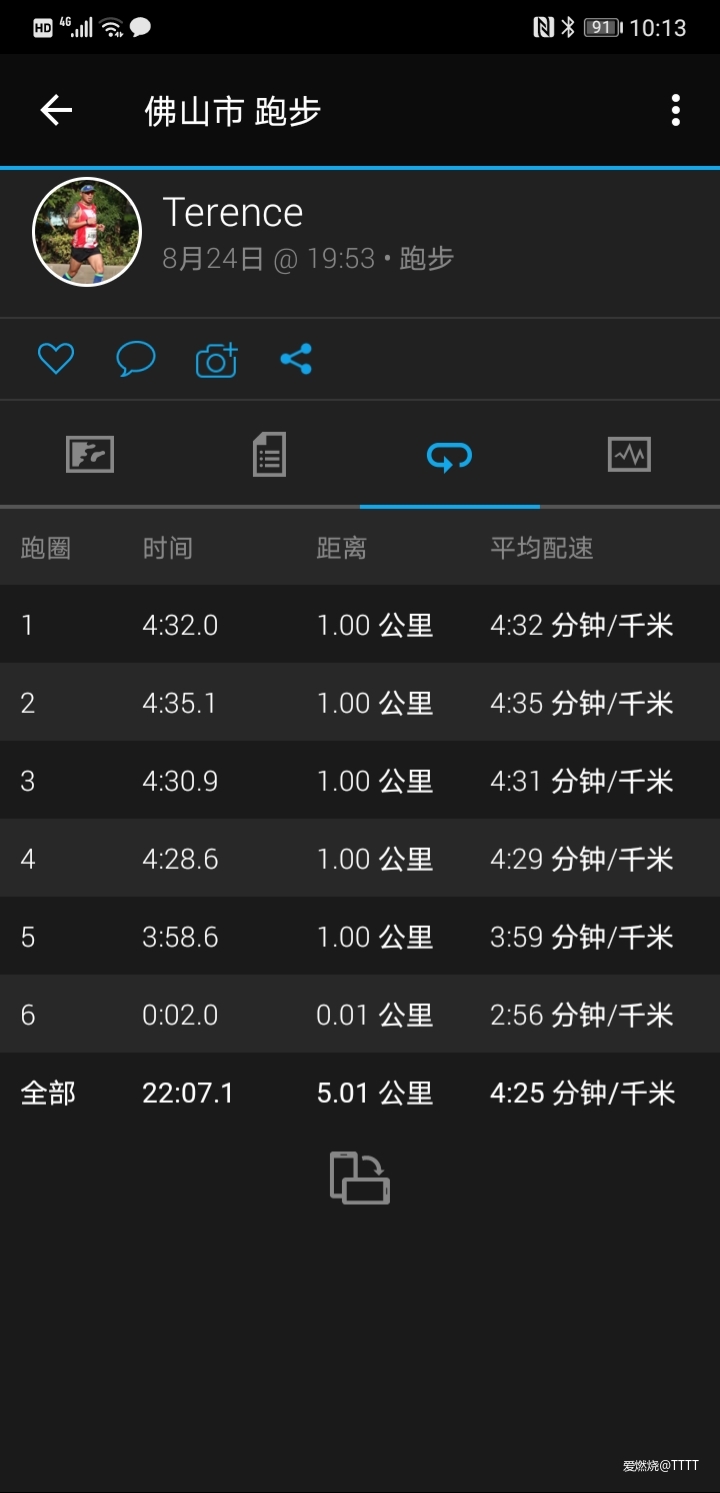Open the map overview tab icon
The image size is (720, 1493).
(x=89, y=454)
